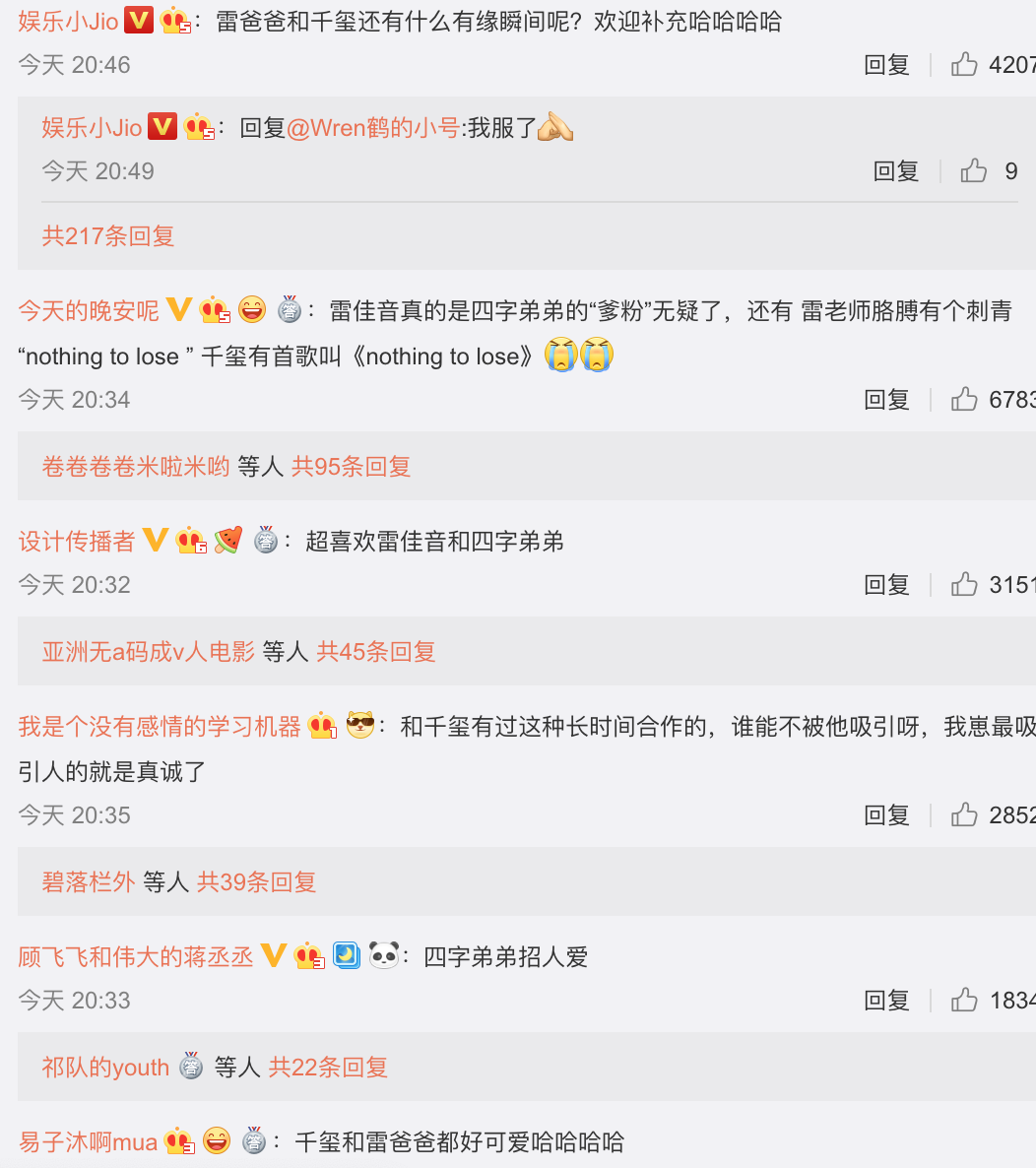View the 95 replies thread
Screen dimensions: 1036x1168
351,466
